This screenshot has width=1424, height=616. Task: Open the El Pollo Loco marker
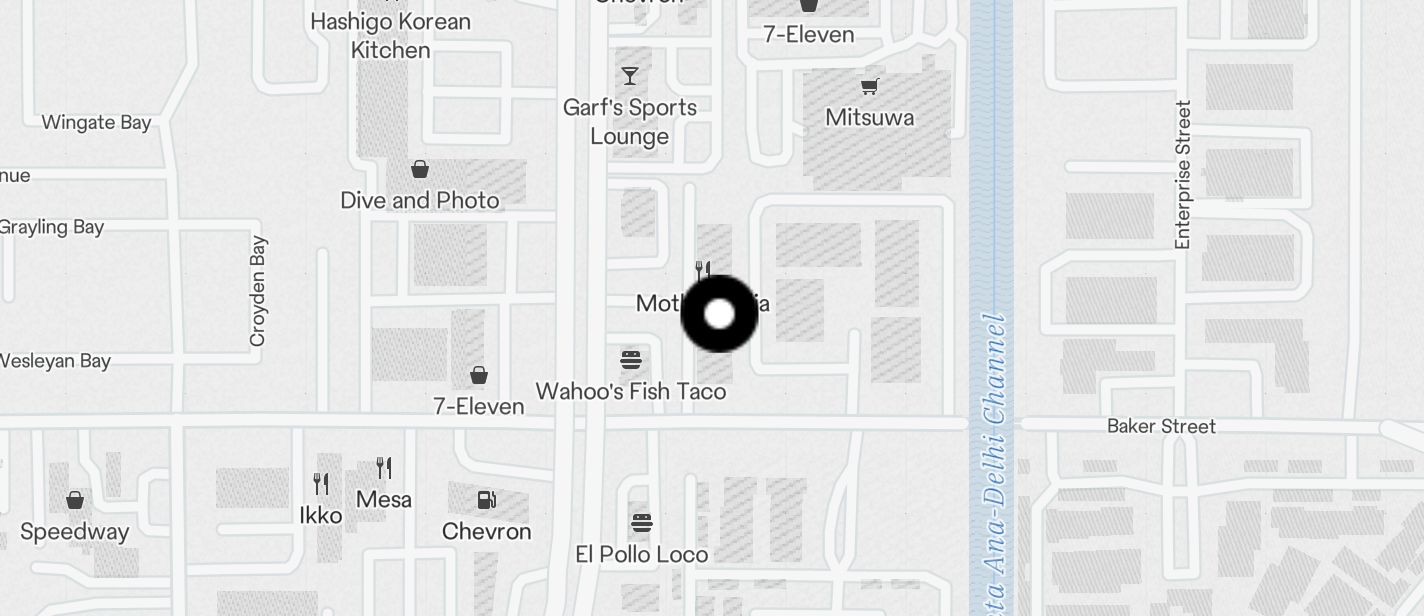tap(642, 523)
